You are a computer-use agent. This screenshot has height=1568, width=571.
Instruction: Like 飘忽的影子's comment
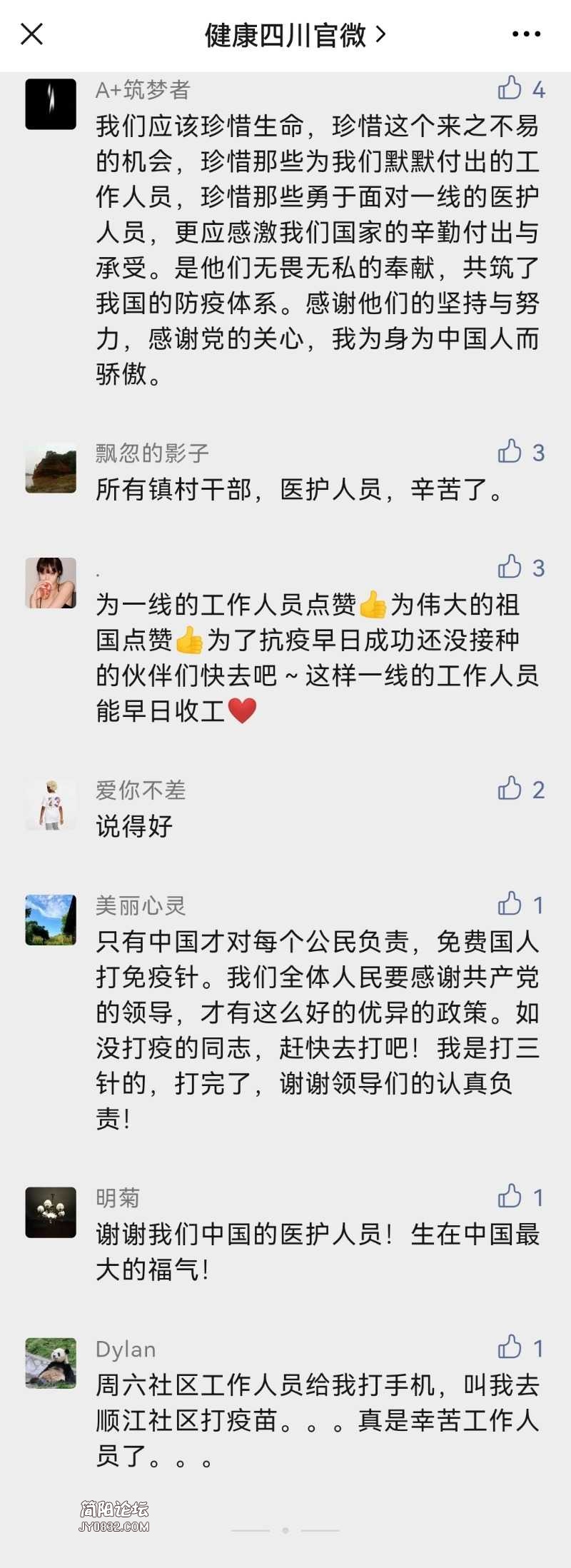tap(510, 452)
